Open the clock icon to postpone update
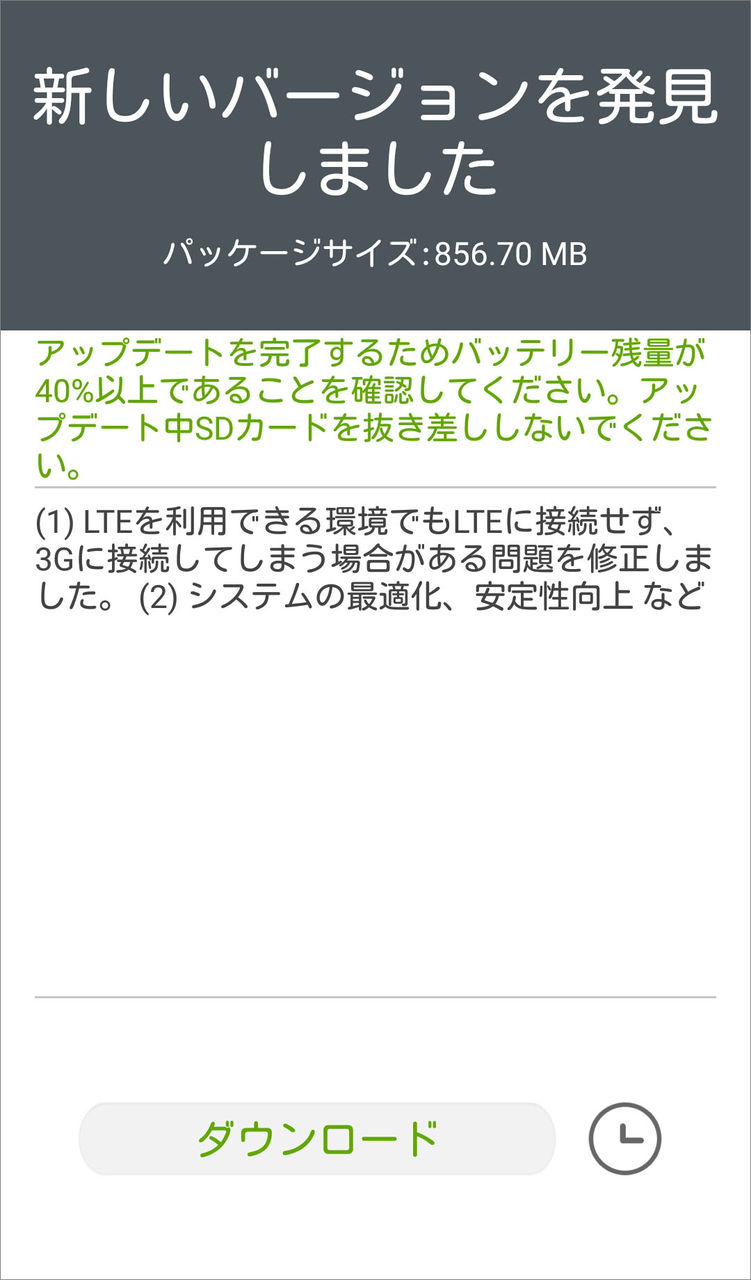 pos(625,1138)
